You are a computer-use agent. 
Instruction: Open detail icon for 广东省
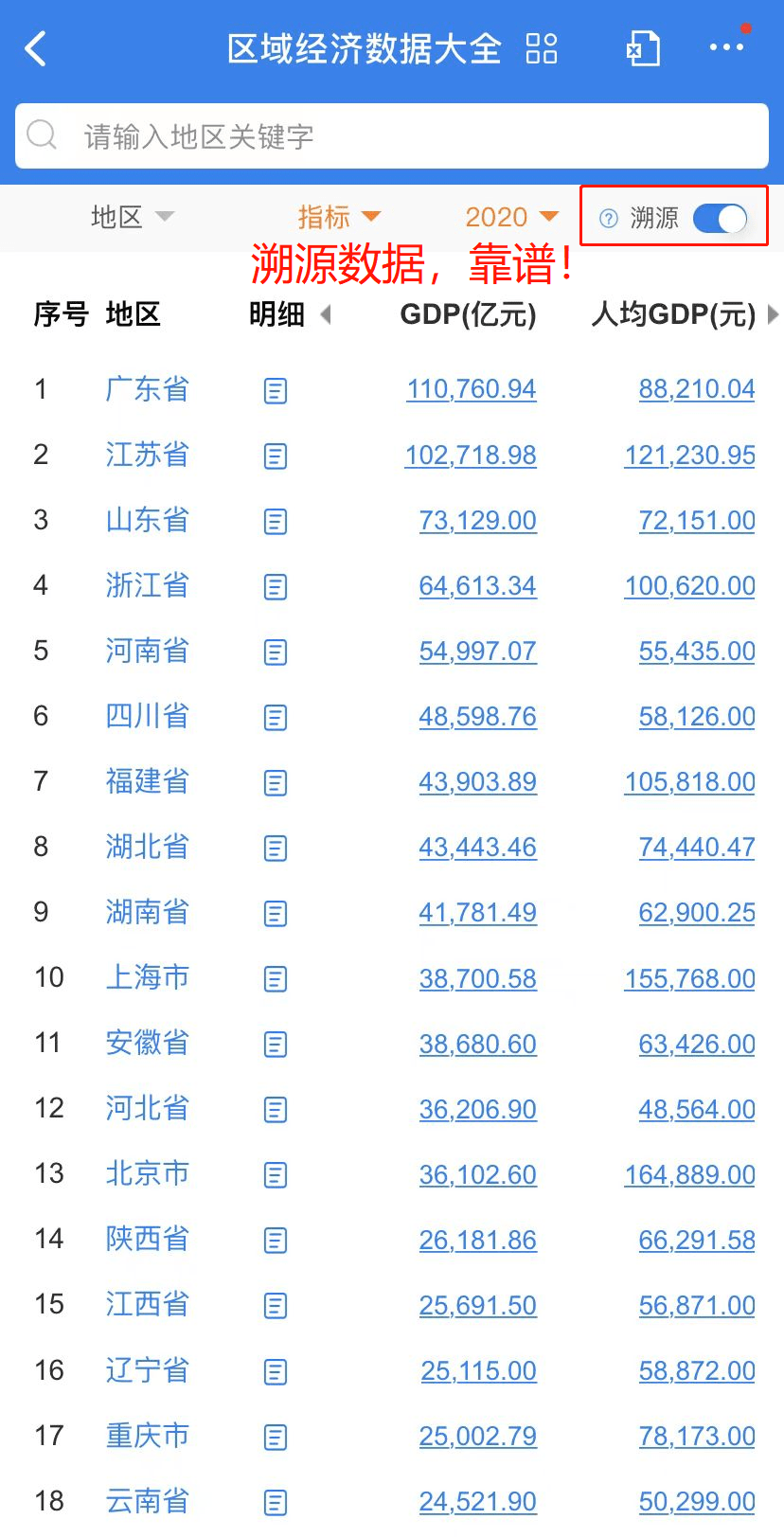tap(274, 390)
